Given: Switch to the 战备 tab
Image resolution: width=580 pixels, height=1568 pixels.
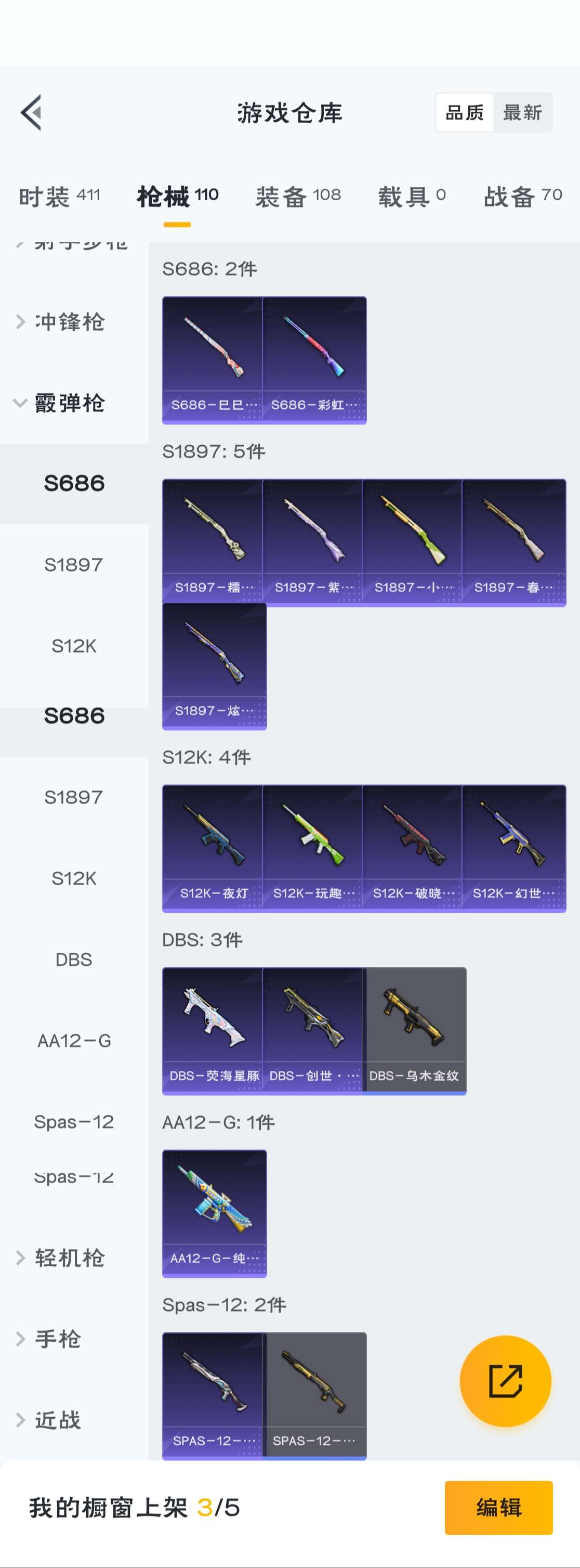Looking at the screenshot, I should pos(522,197).
